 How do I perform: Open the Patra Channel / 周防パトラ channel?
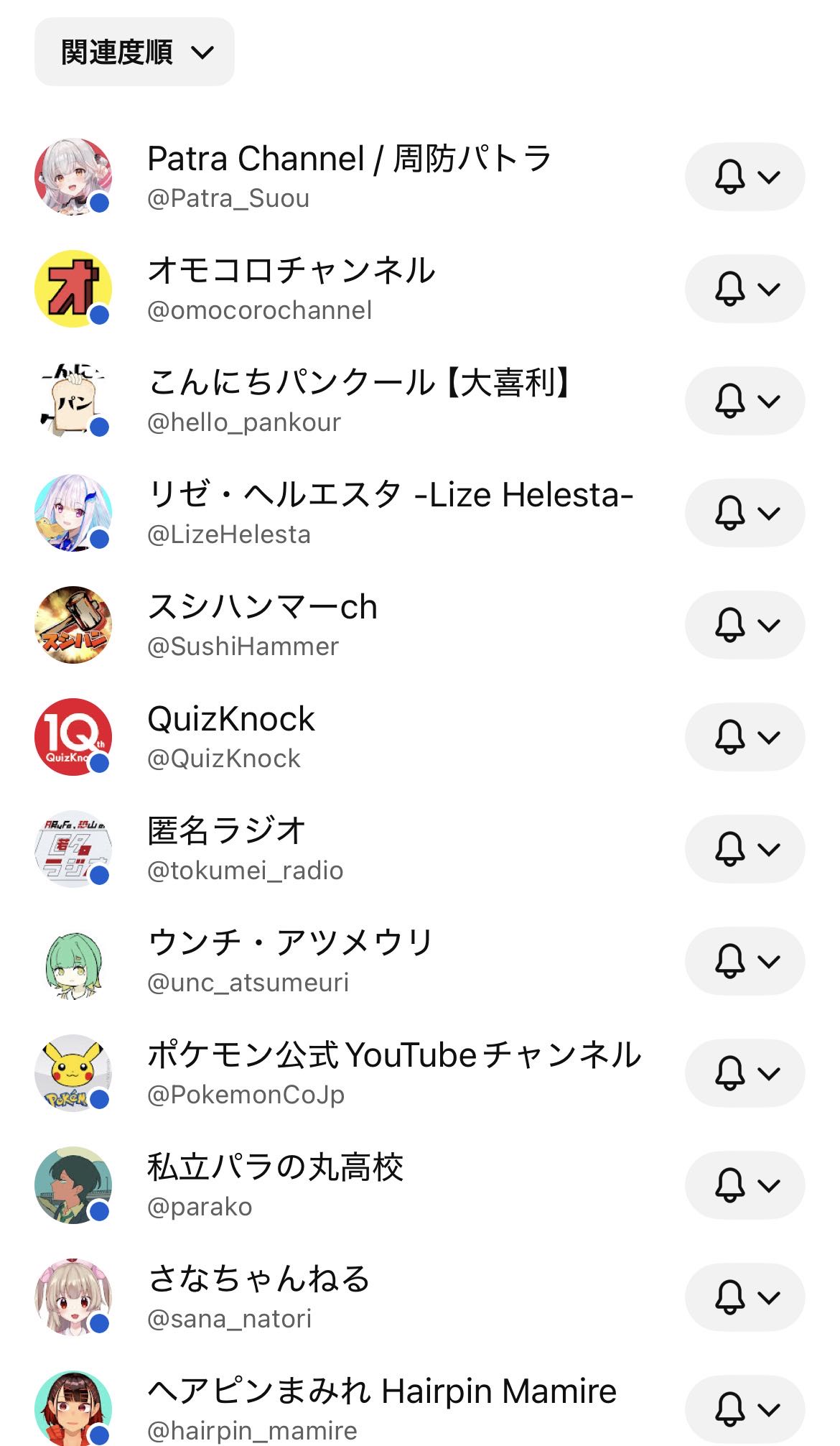(349, 176)
